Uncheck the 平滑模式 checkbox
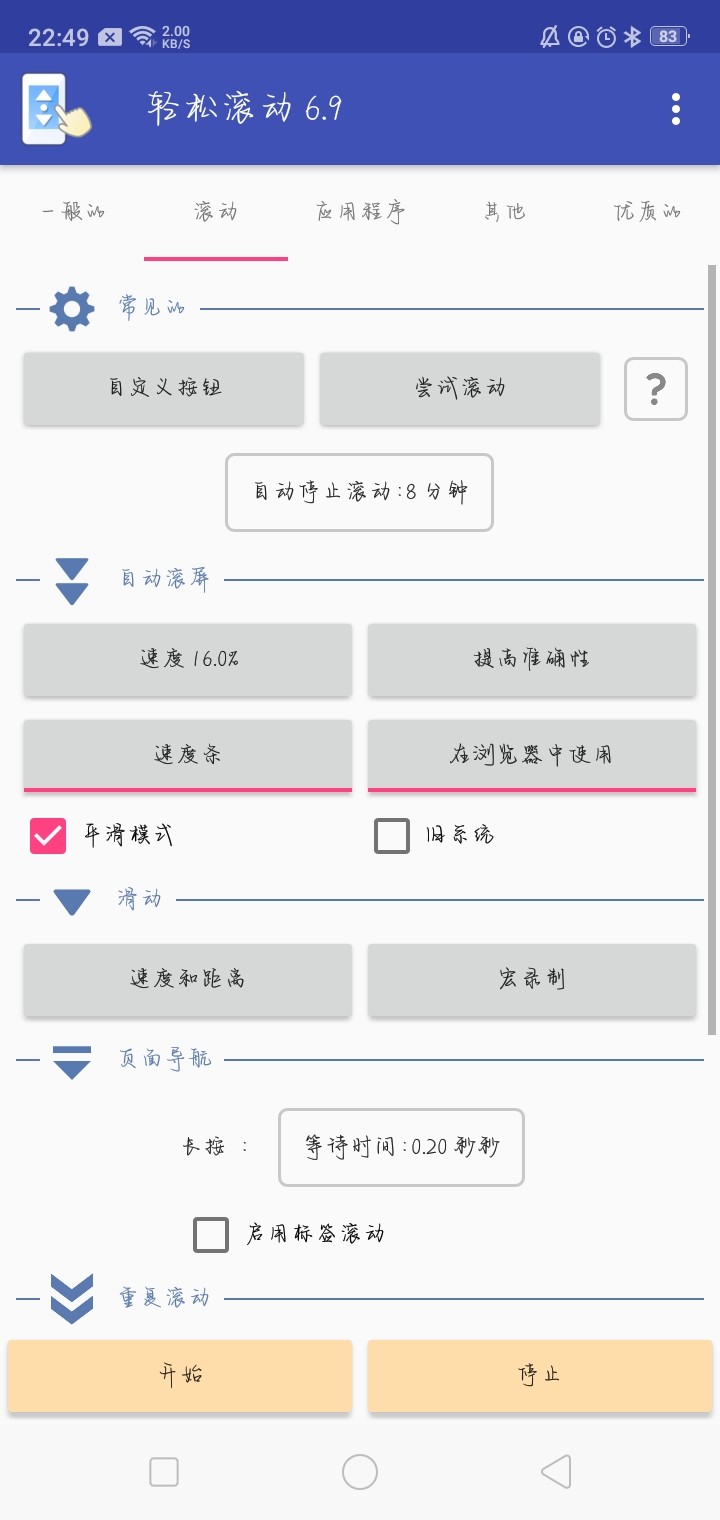This screenshot has width=720, height=1520. pos(48,835)
